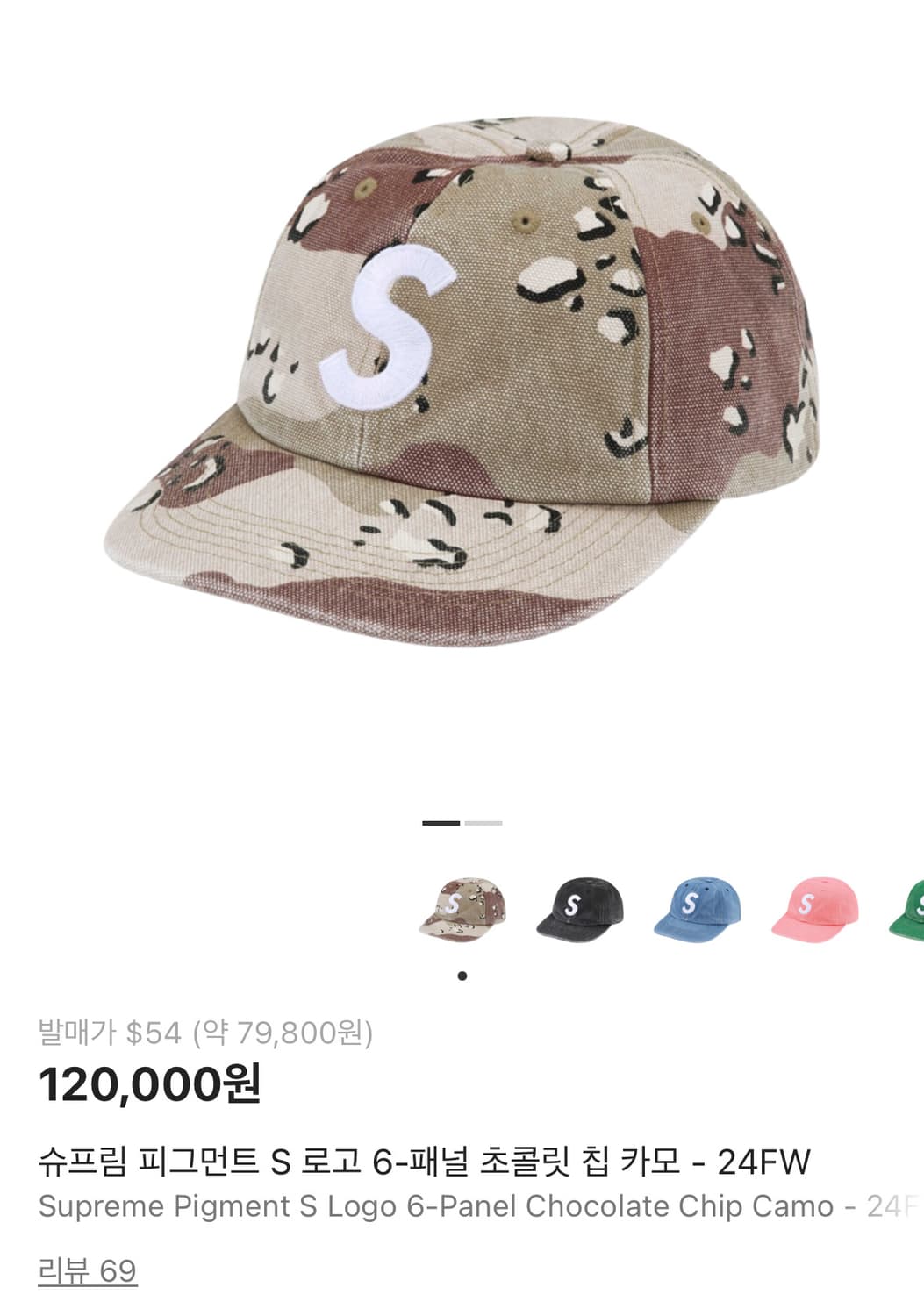Click the page dot beneath color thumbnails
Viewport: 924px width, 1316px height.
click(x=462, y=974)
